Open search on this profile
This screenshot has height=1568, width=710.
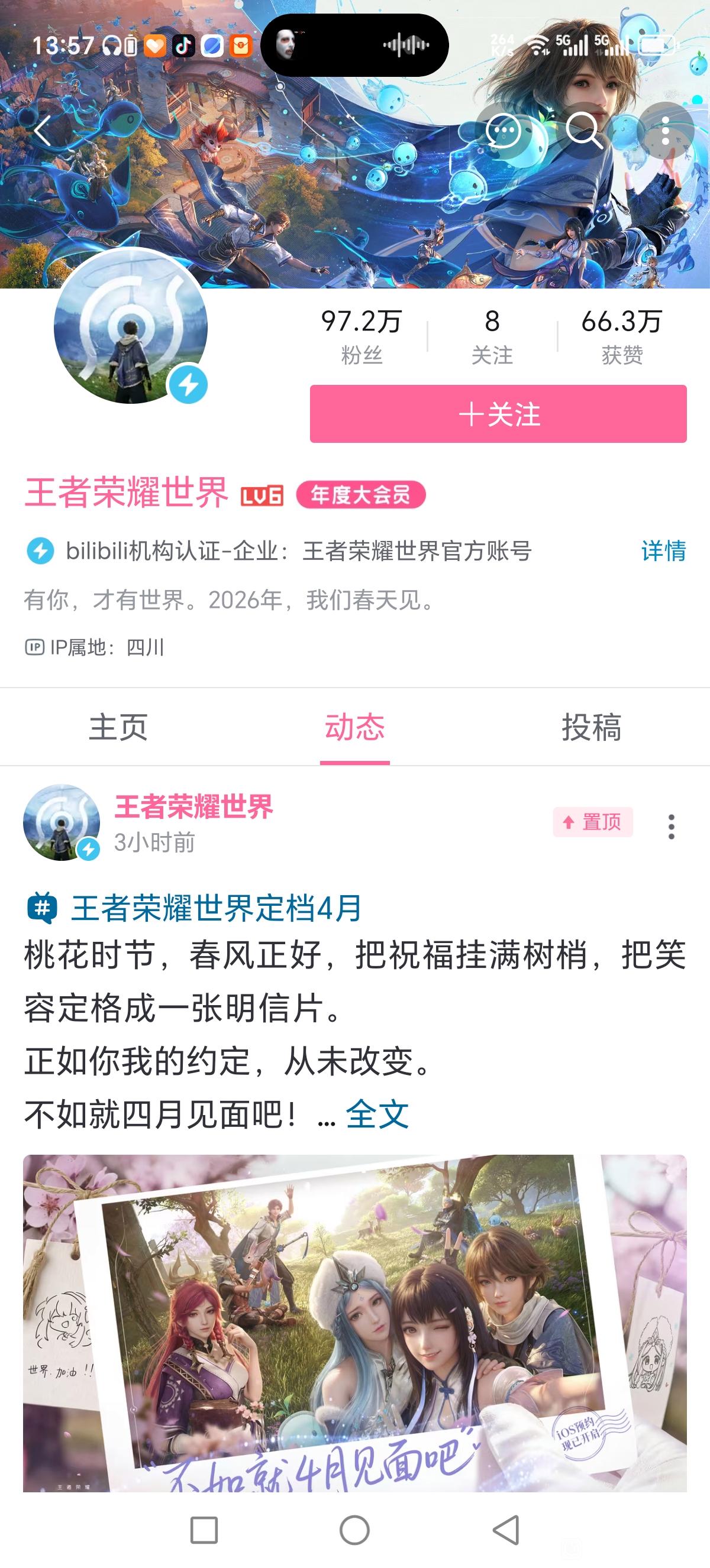(x=584, y=130)
